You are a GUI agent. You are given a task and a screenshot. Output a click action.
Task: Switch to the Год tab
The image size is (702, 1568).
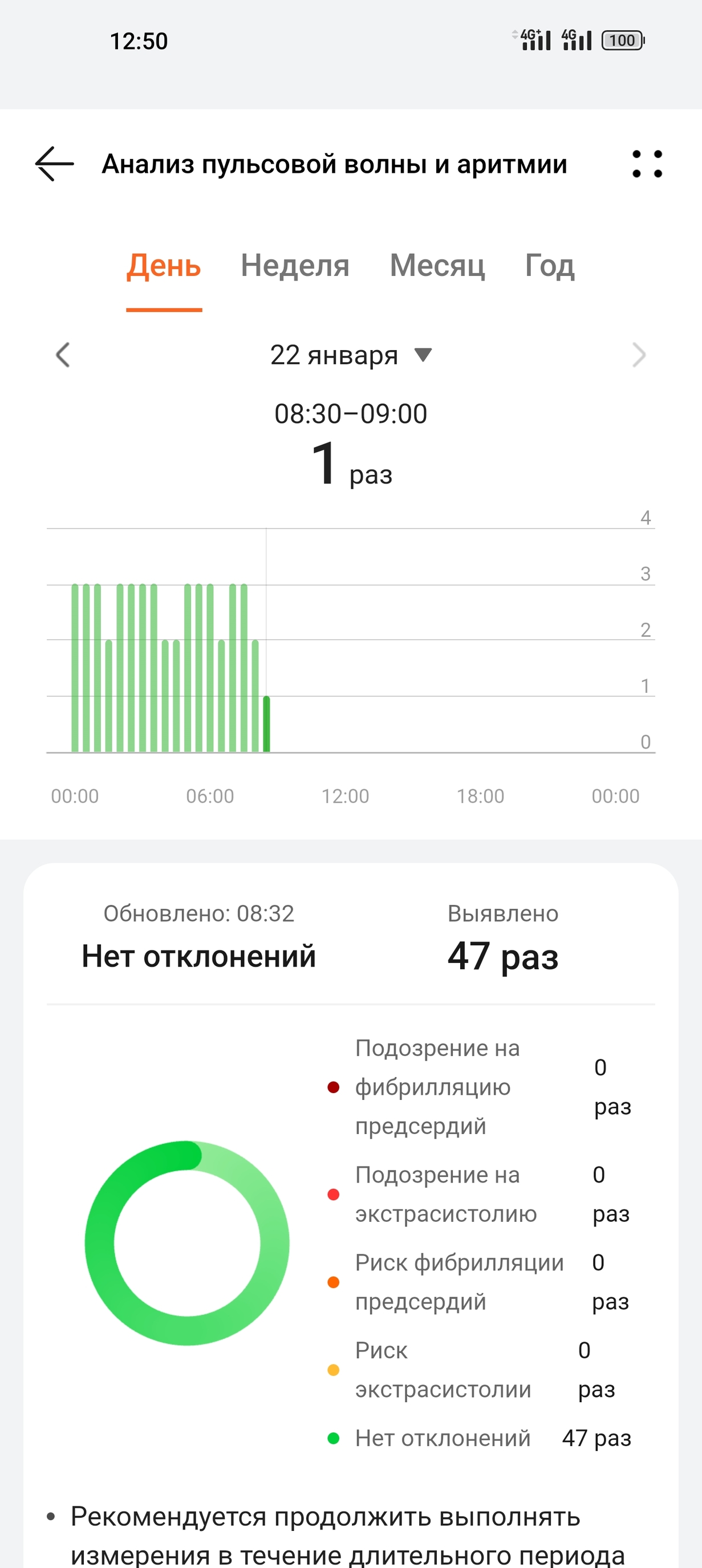click(x=549, y=266)
